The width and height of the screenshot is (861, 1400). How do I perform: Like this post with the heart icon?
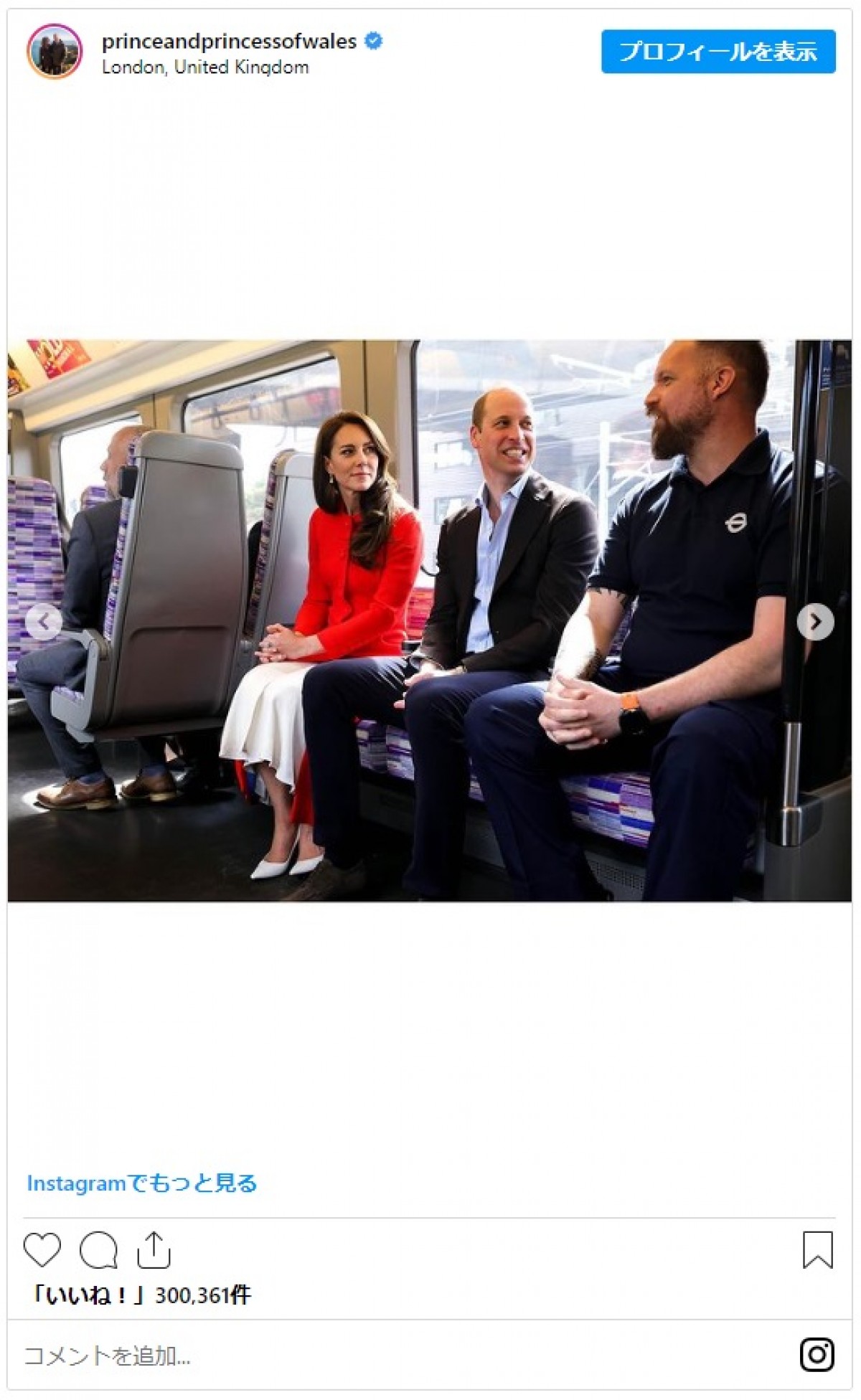42,1250
